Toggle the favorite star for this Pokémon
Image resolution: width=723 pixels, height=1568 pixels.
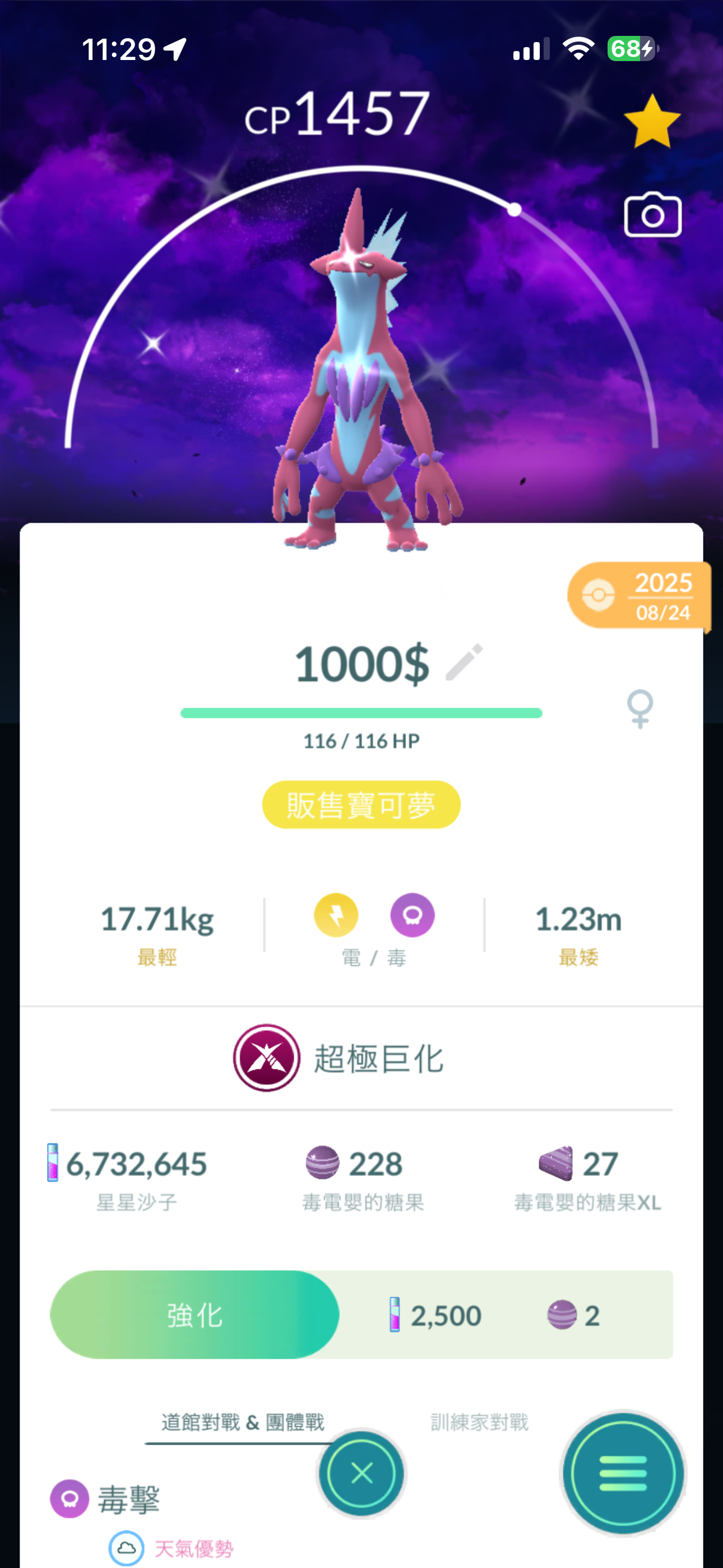point(652,122)
